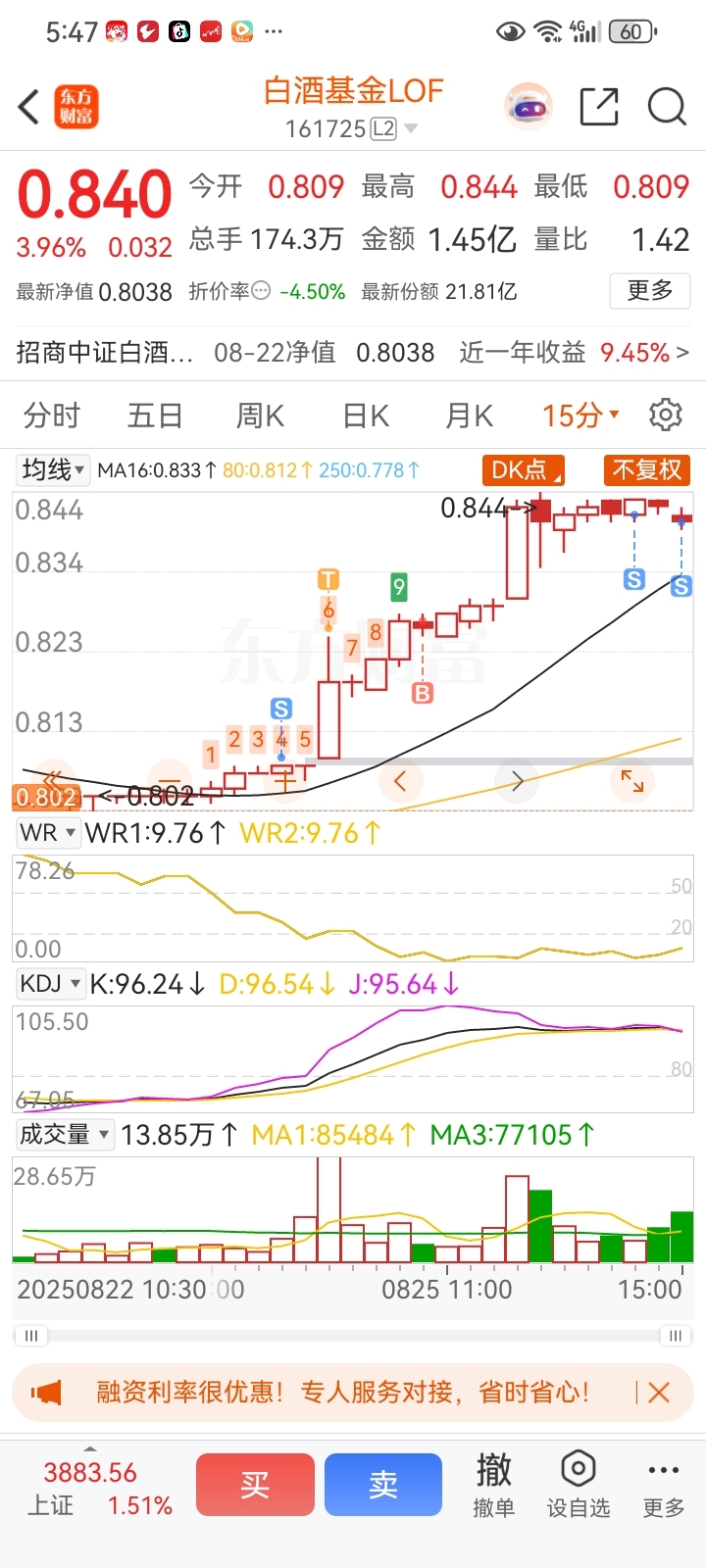
Task: Switch to 分时 chart tab
Action: tap(51, 416)
